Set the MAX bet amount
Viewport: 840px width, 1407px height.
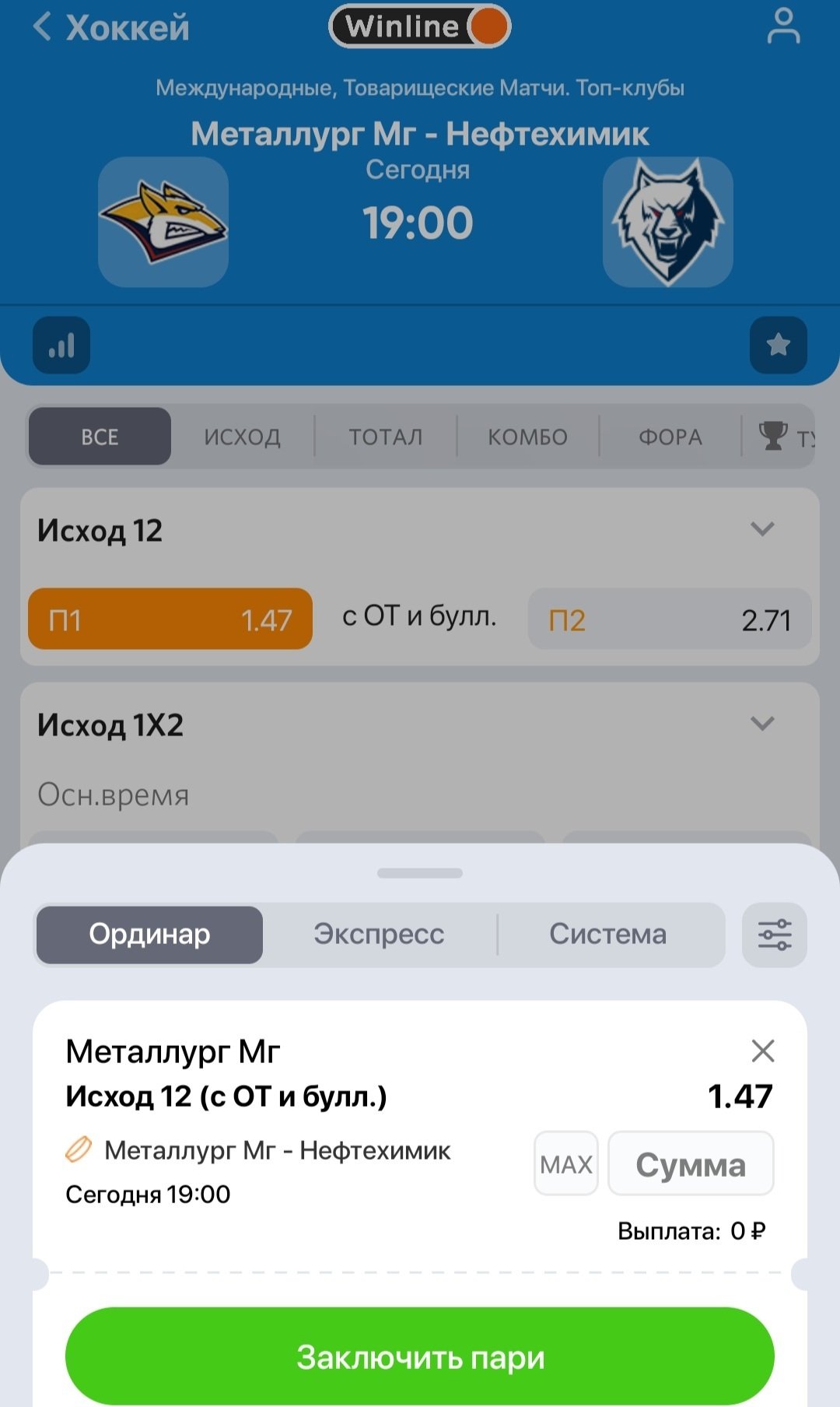click(x=565, y=1163)
